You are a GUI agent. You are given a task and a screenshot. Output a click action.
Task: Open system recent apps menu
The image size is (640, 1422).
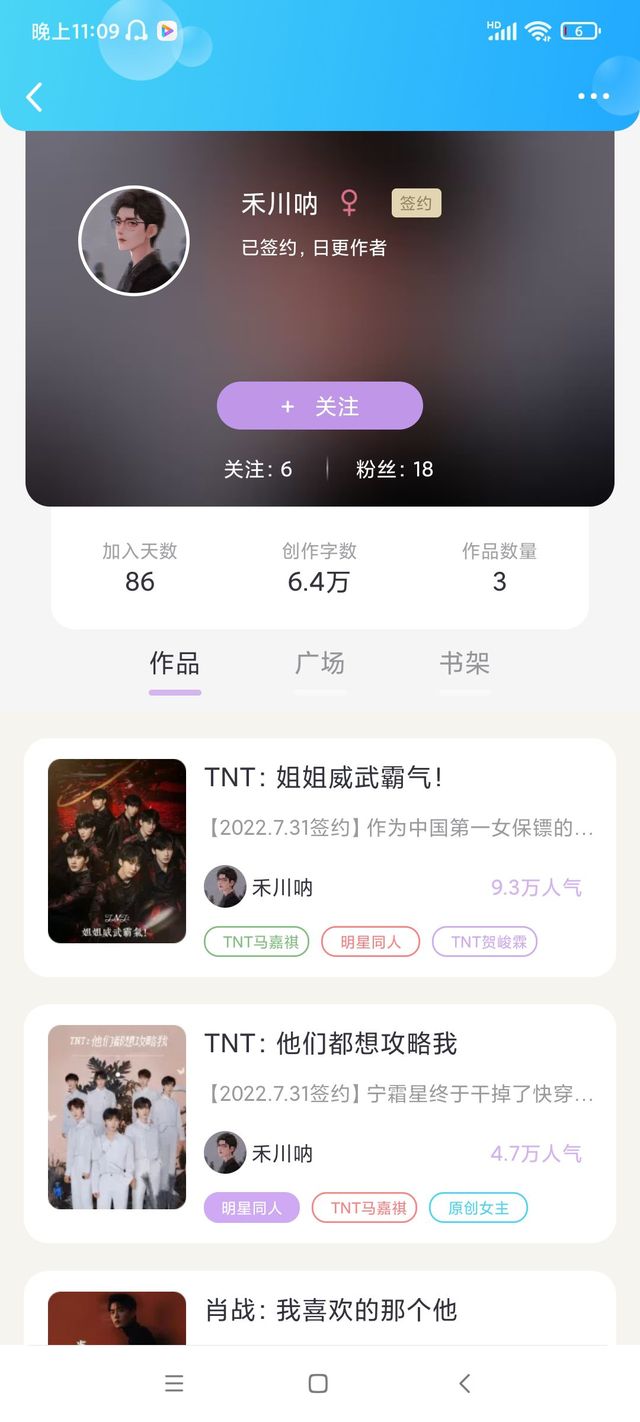point(174,1384)
